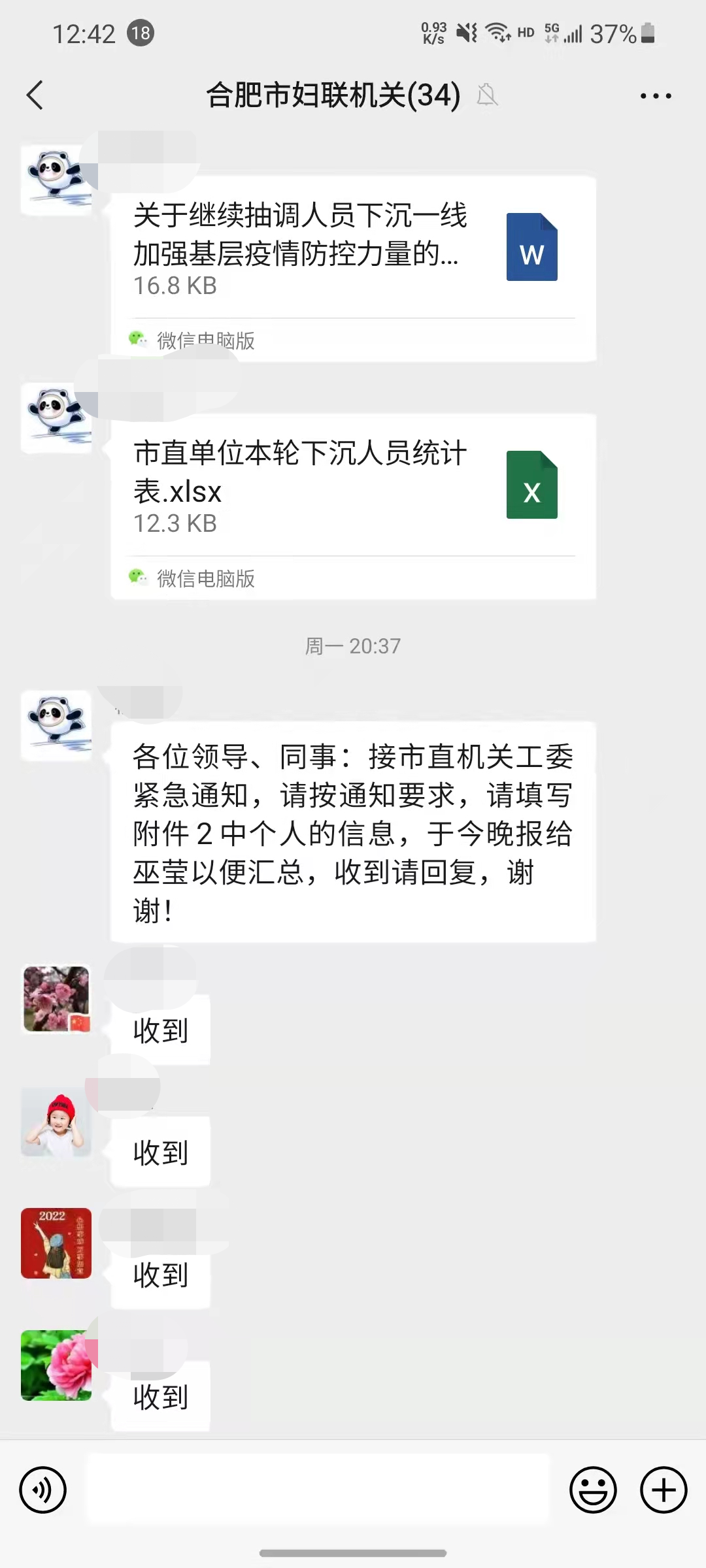
Task: Open the Word document about 下沉一线
Action: pos(353,248)
